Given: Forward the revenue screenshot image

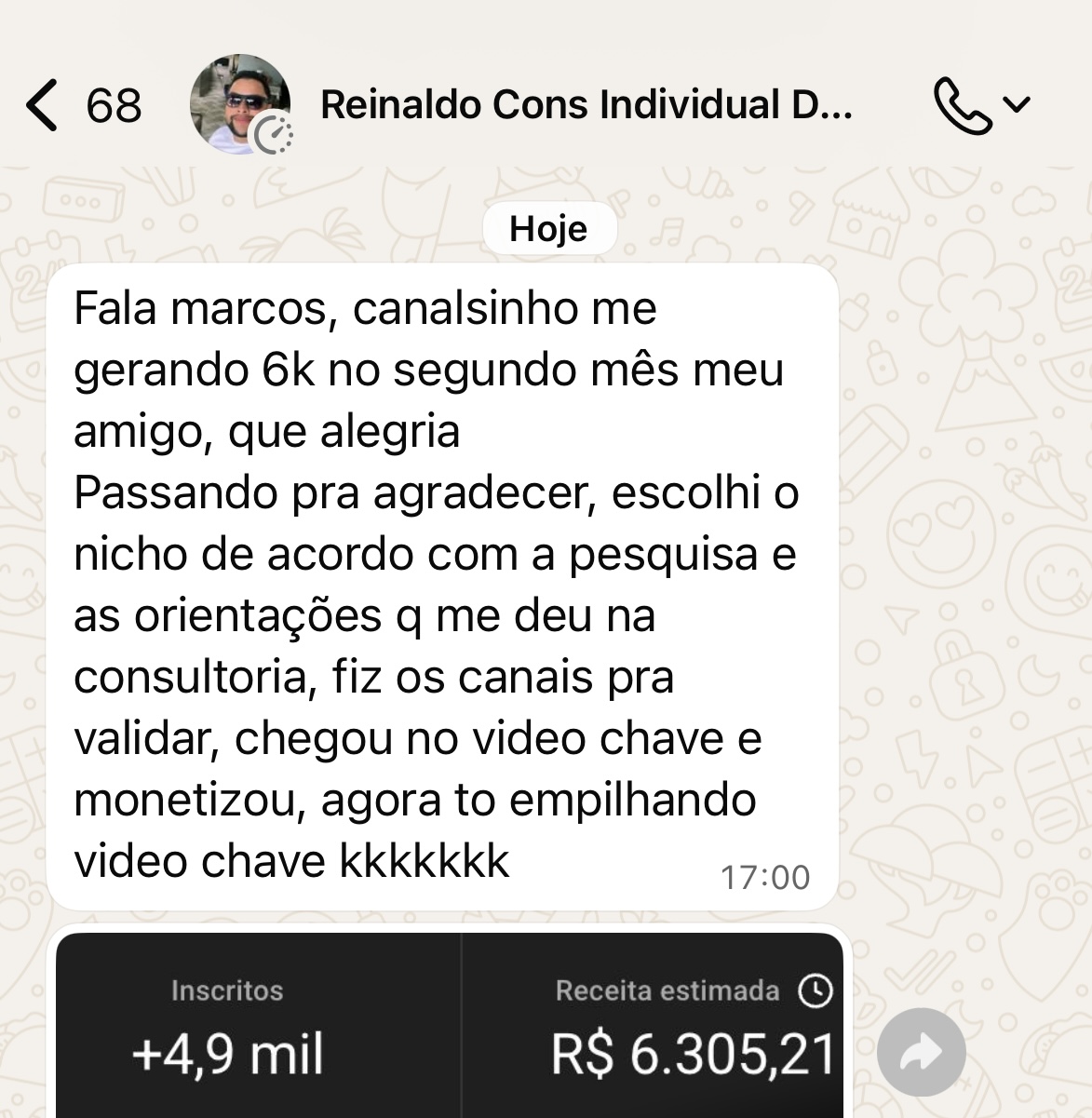Looking at the screenshot, I should point(922,1052).
